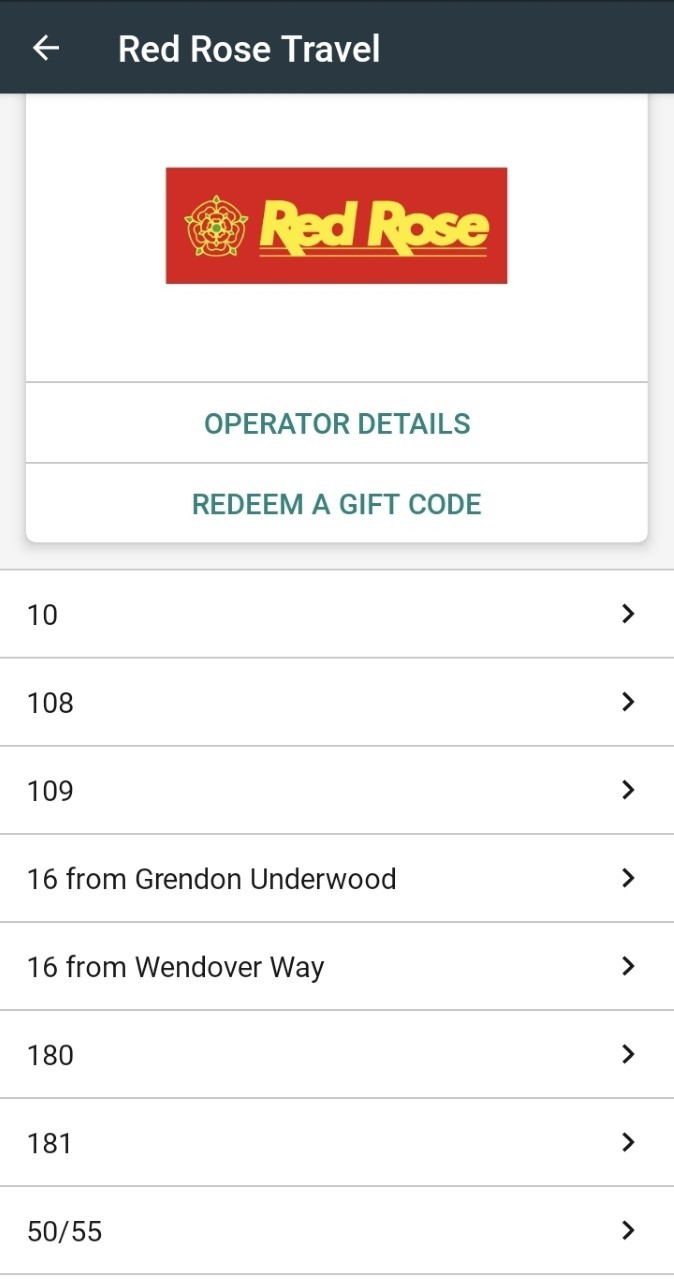This screenshot has width=674, height=1280.
Task: Go back using the arrow icon
Action: click(46, 48)
